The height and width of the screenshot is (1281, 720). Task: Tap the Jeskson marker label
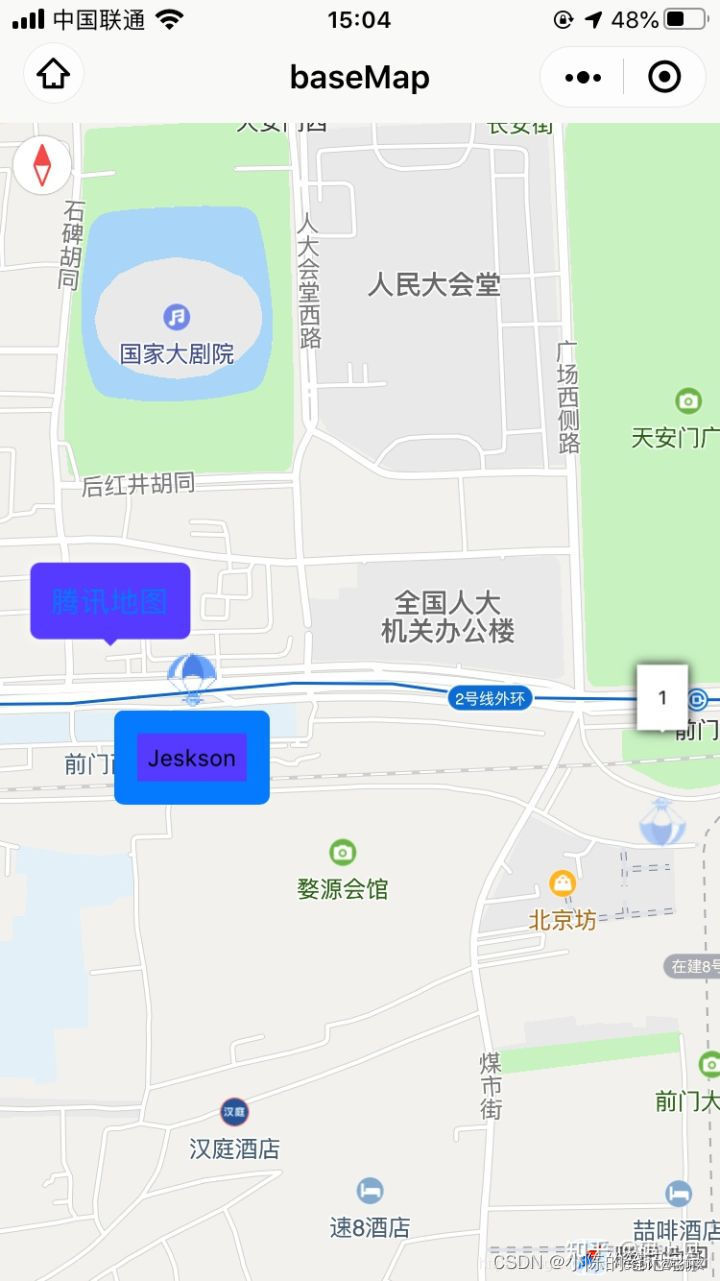tap(192, 757)
